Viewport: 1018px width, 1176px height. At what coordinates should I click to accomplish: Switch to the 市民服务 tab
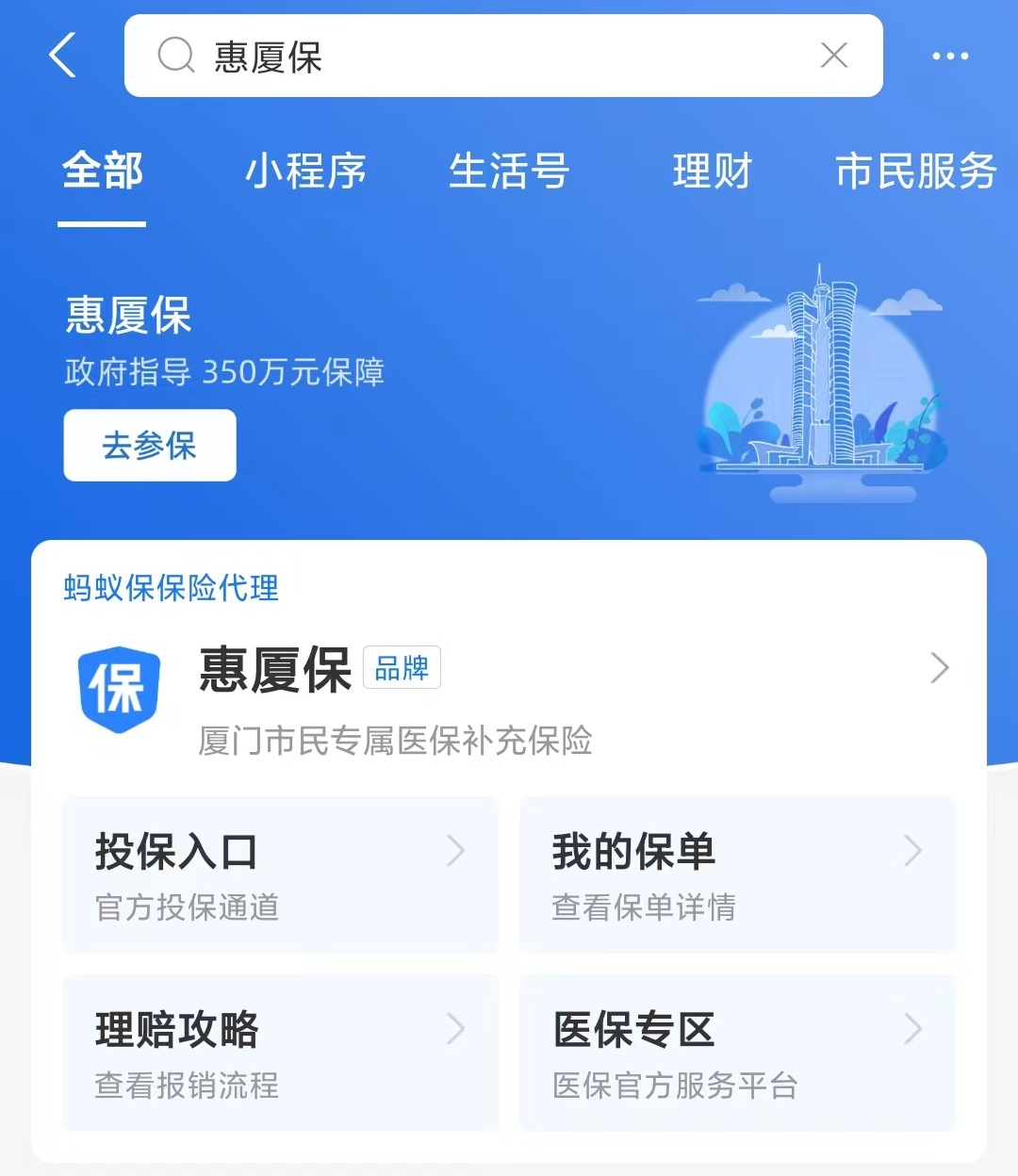[915, 172]
